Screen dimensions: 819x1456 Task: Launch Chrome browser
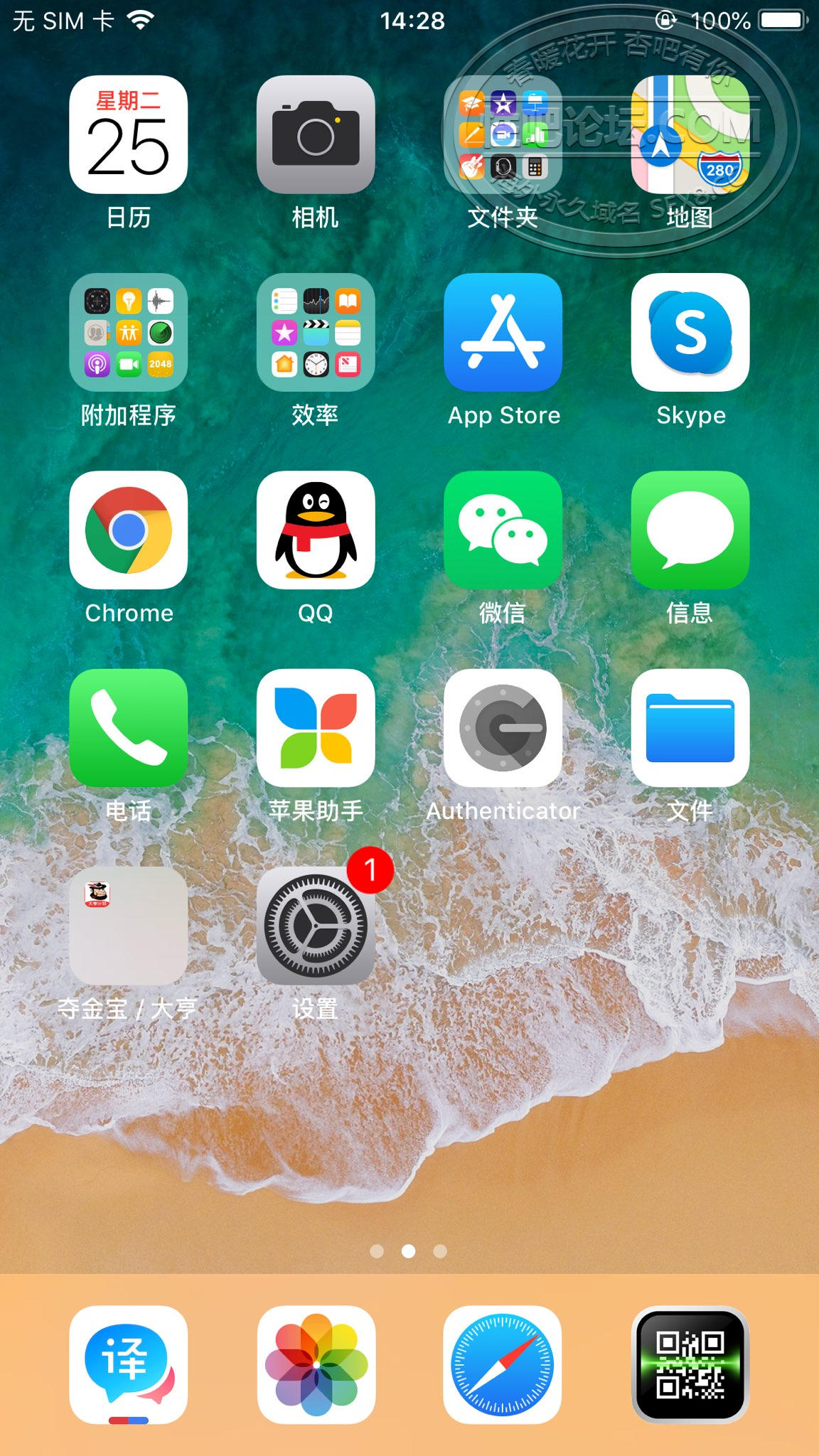128,530
